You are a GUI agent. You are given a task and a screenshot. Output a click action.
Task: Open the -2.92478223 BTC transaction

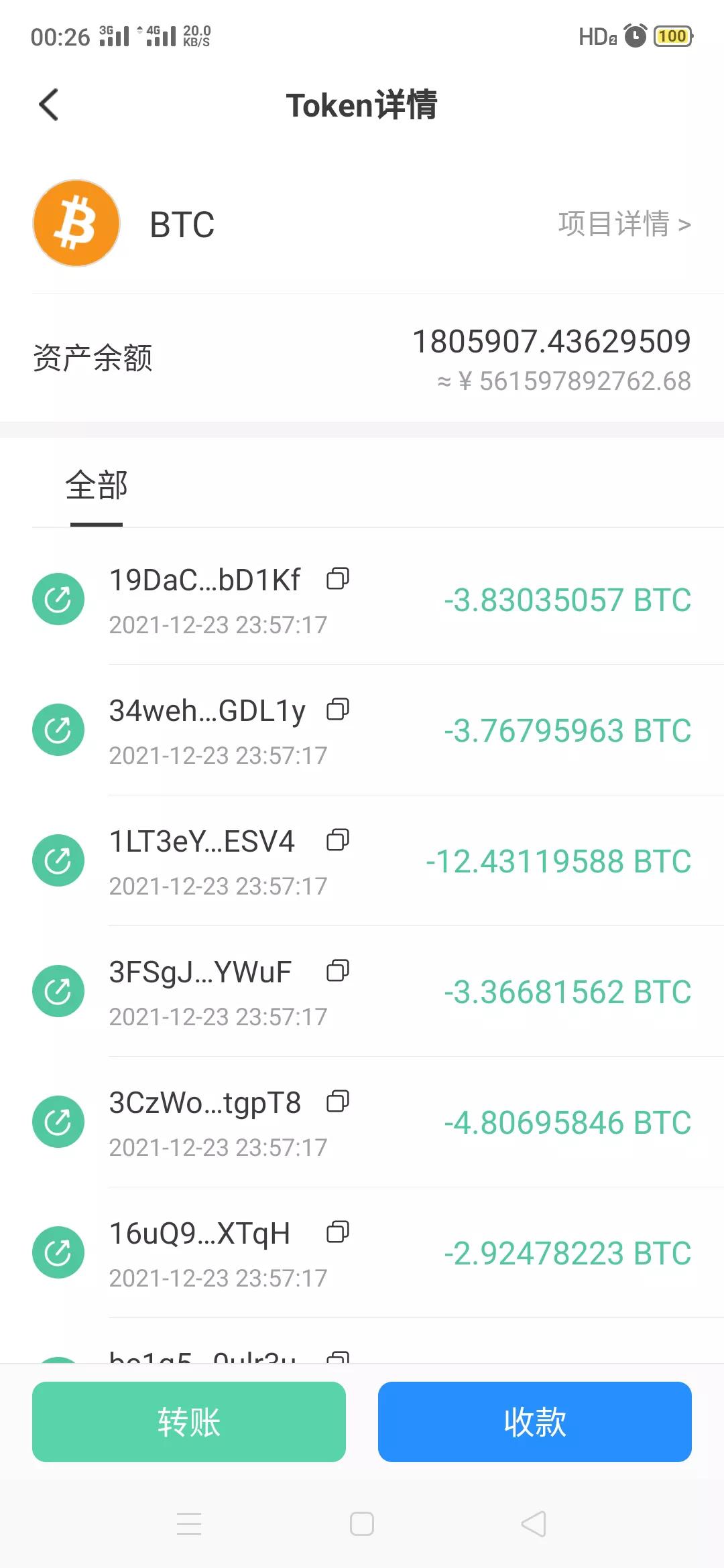(362, 1252)
